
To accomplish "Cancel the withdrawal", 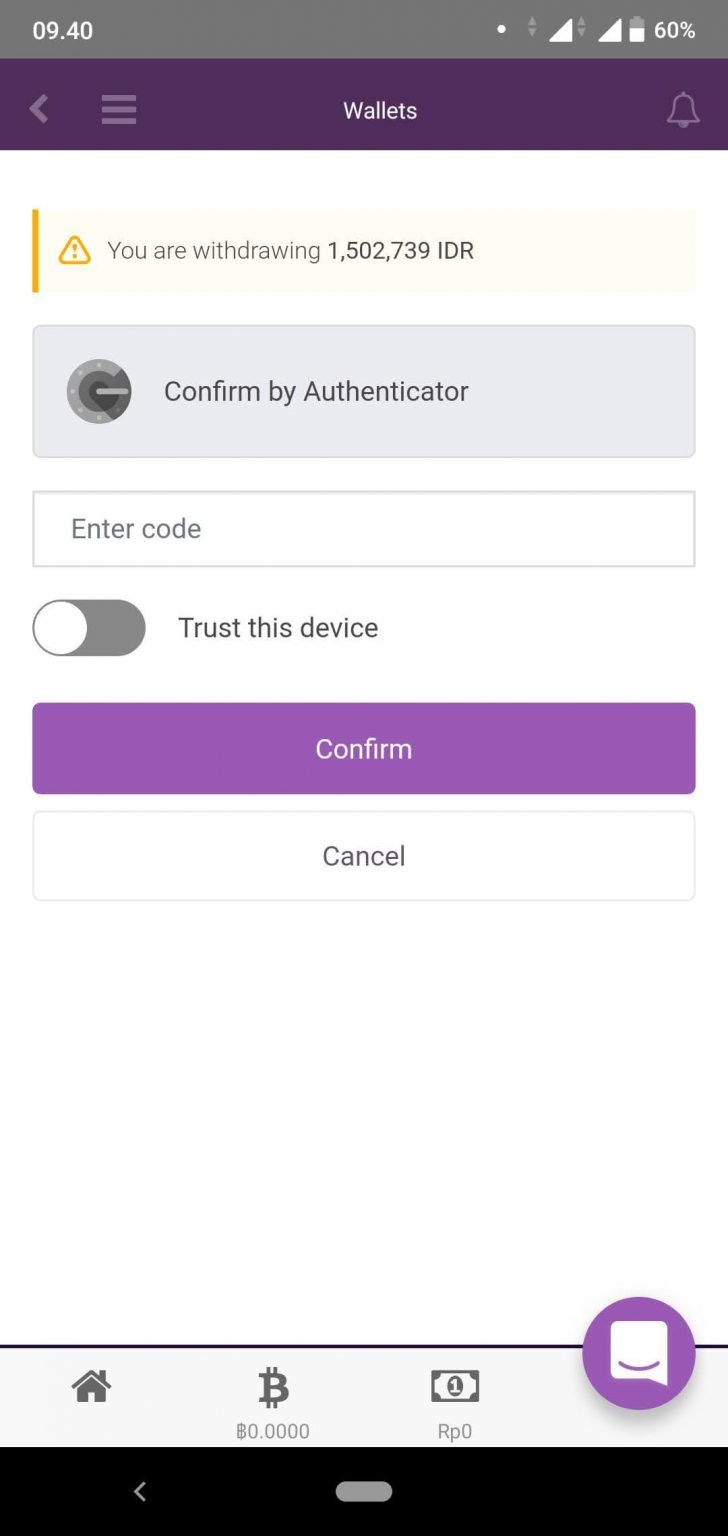I will [364, 856].
